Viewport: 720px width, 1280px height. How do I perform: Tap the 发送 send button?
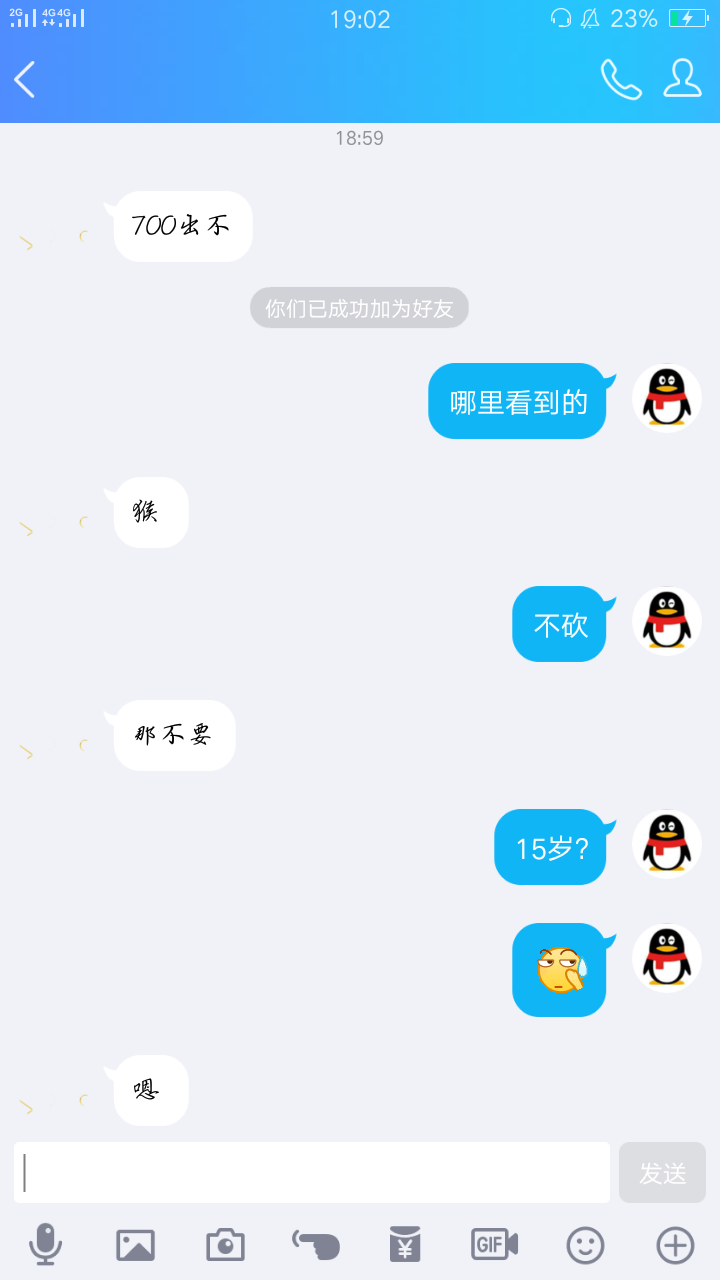point(662,1172)
